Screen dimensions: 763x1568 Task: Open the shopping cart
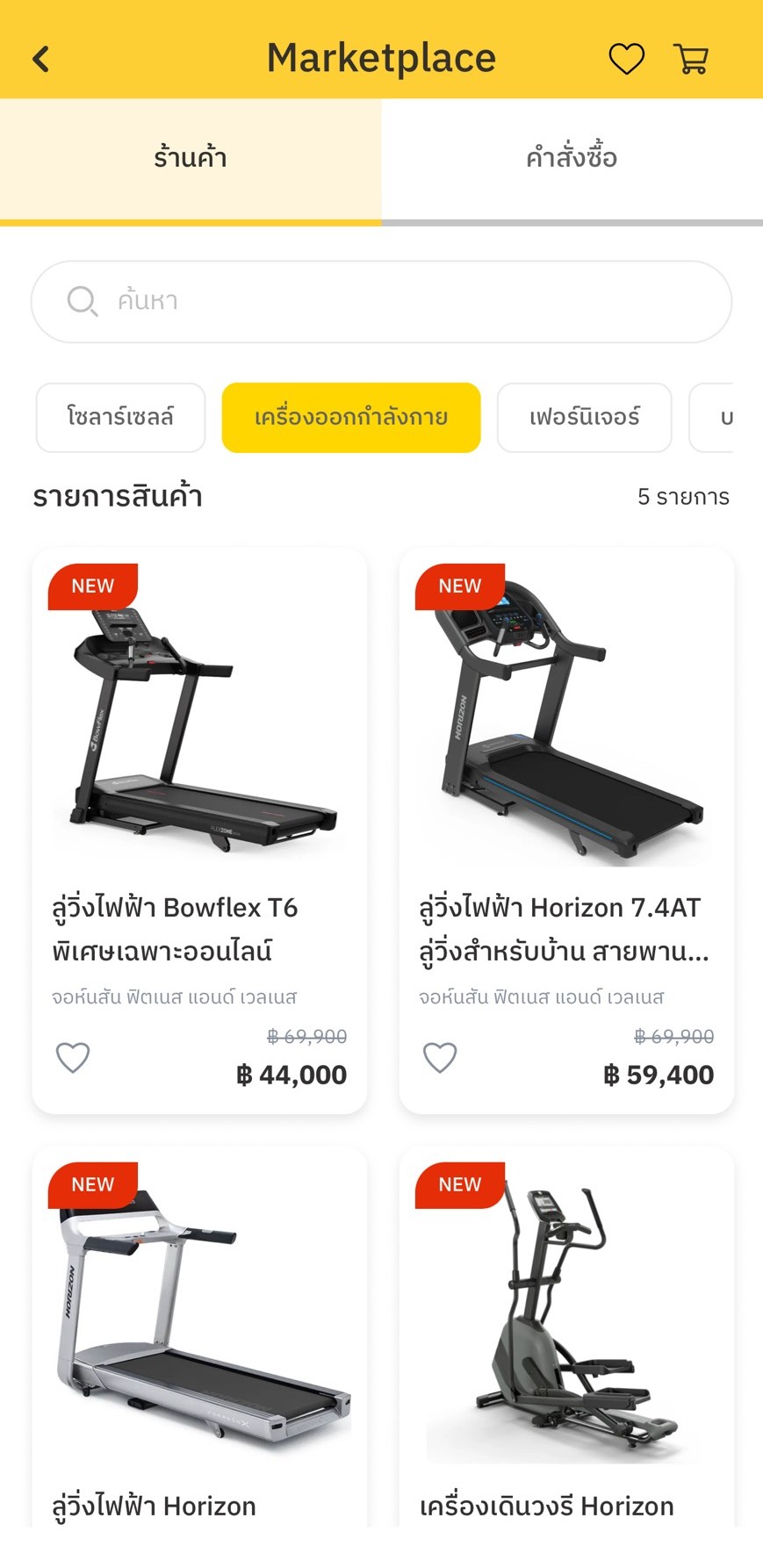click(x=691, y=59)
